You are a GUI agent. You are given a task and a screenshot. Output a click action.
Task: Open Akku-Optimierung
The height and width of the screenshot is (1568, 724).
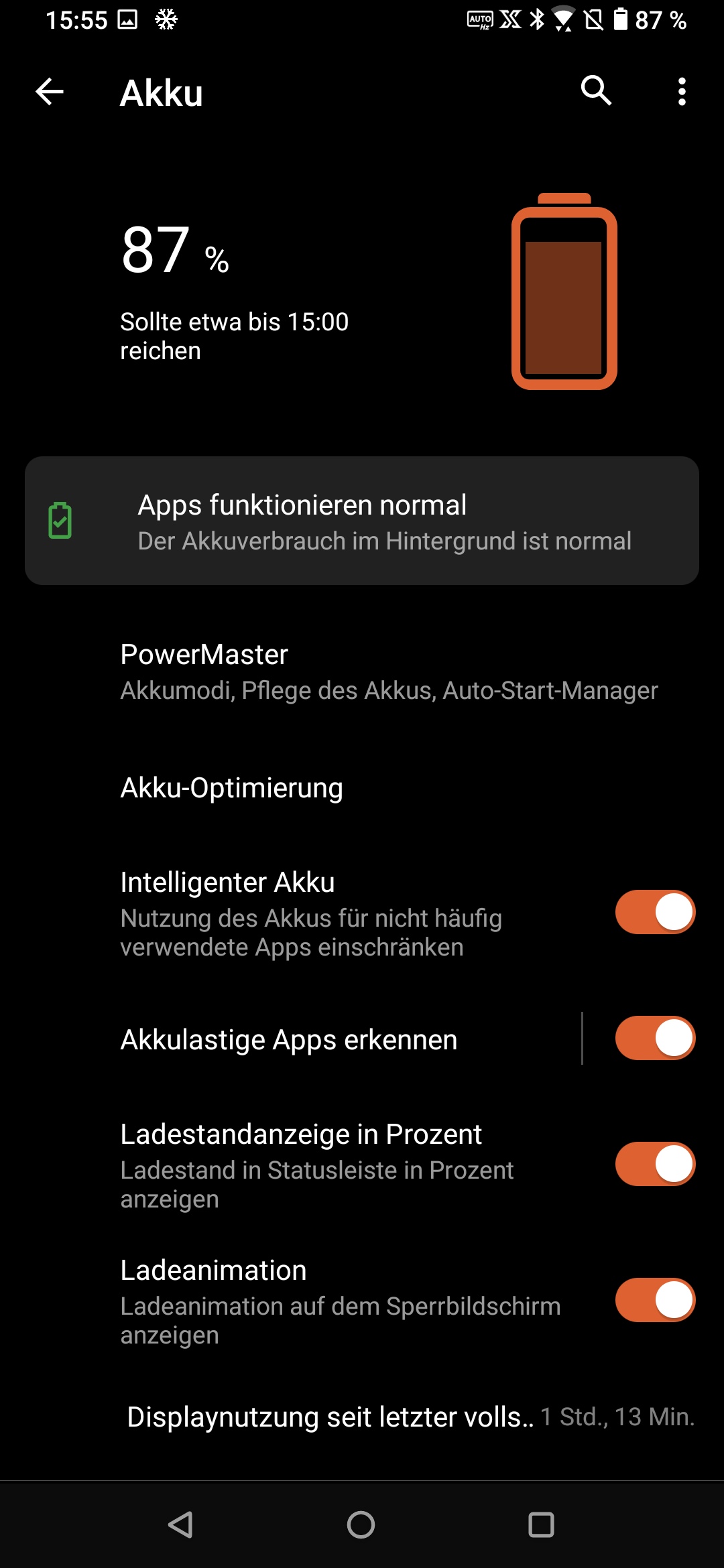coord(231,788)
